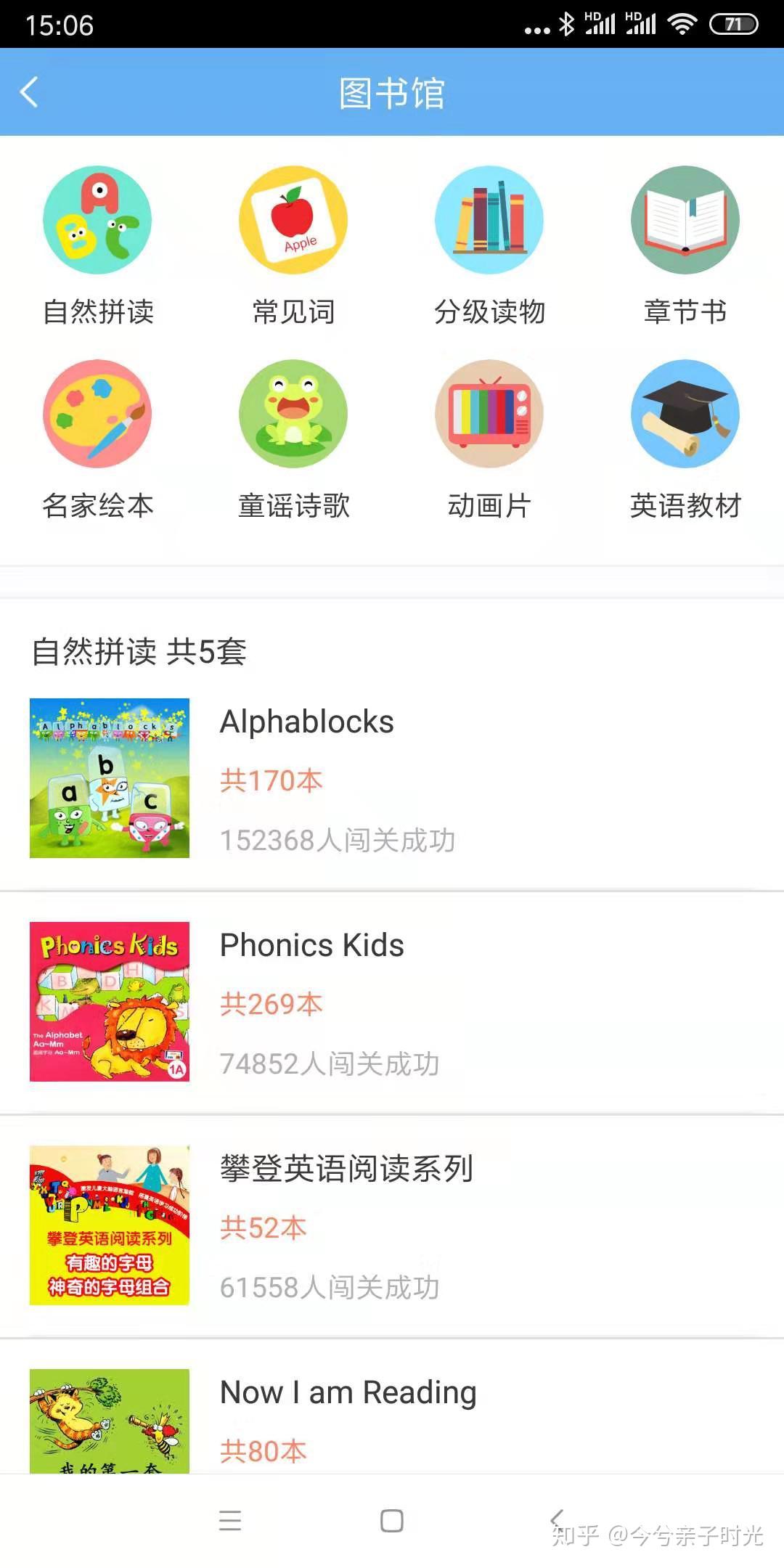Go back from the 图书馆 page
Viewport: 784px width, 1568px height.
pos(29,92)
